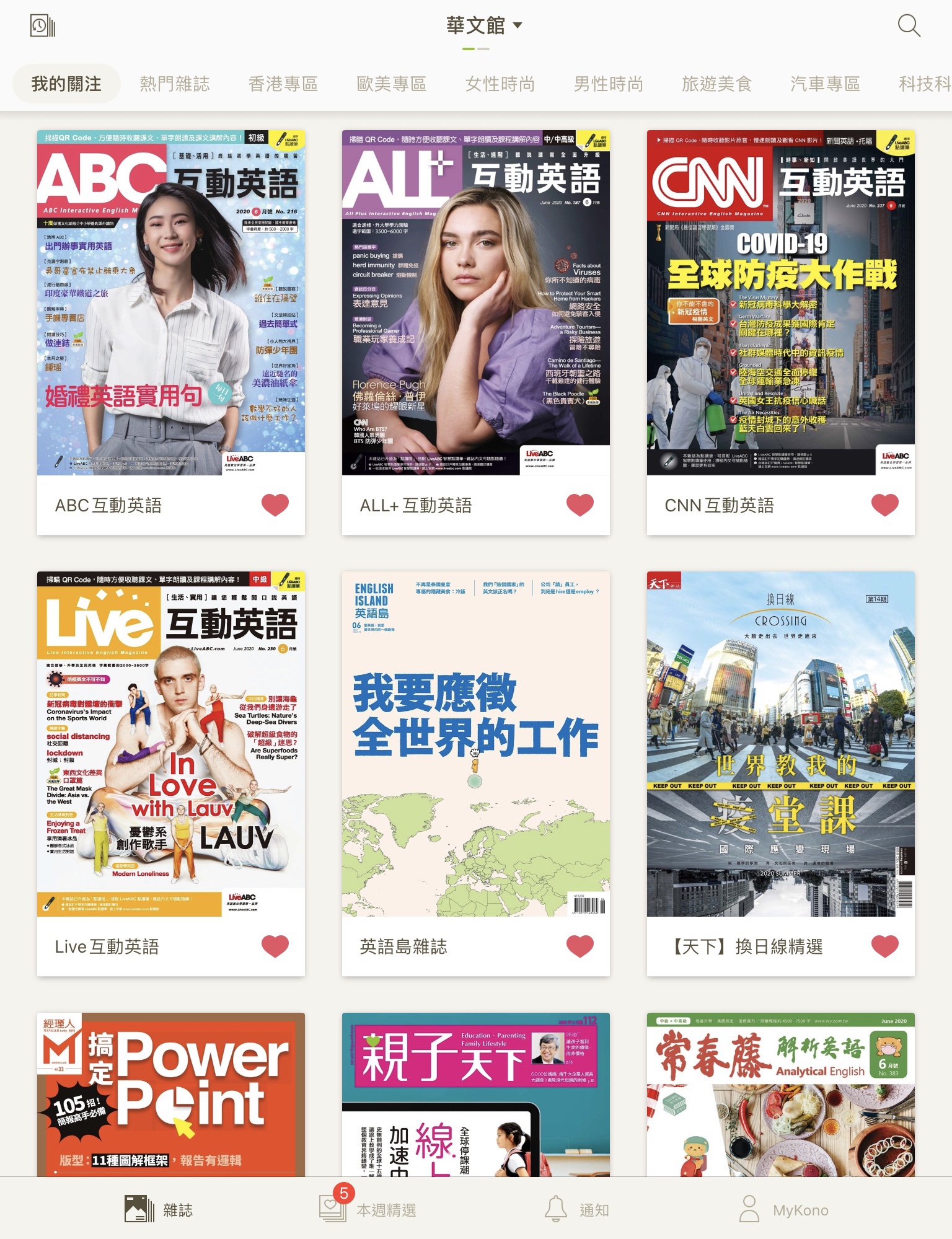The width and height of the screenshot is (952, 1239).
Task: Open 英語島雜誌 cover
Action: [475, 744]
